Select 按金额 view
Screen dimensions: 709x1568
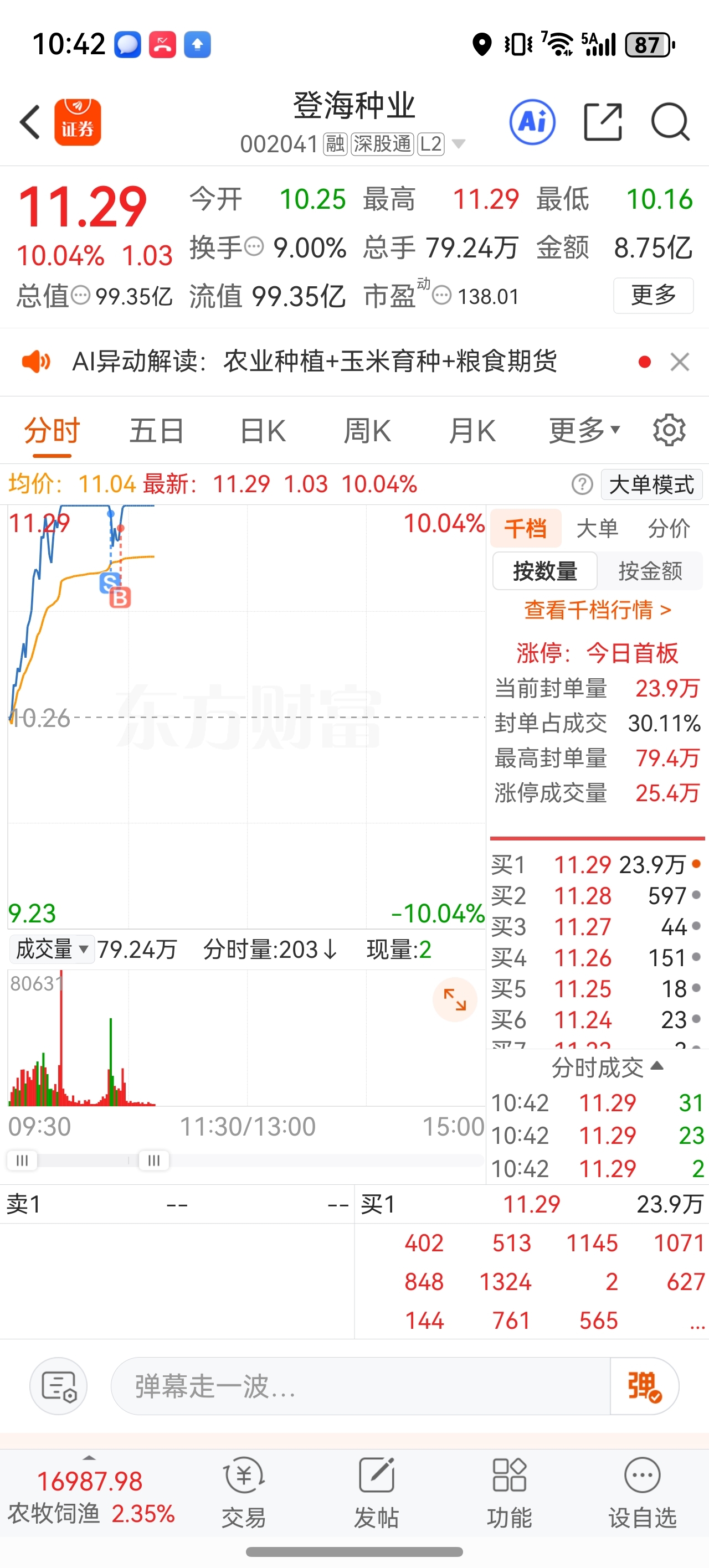(650, 571)
